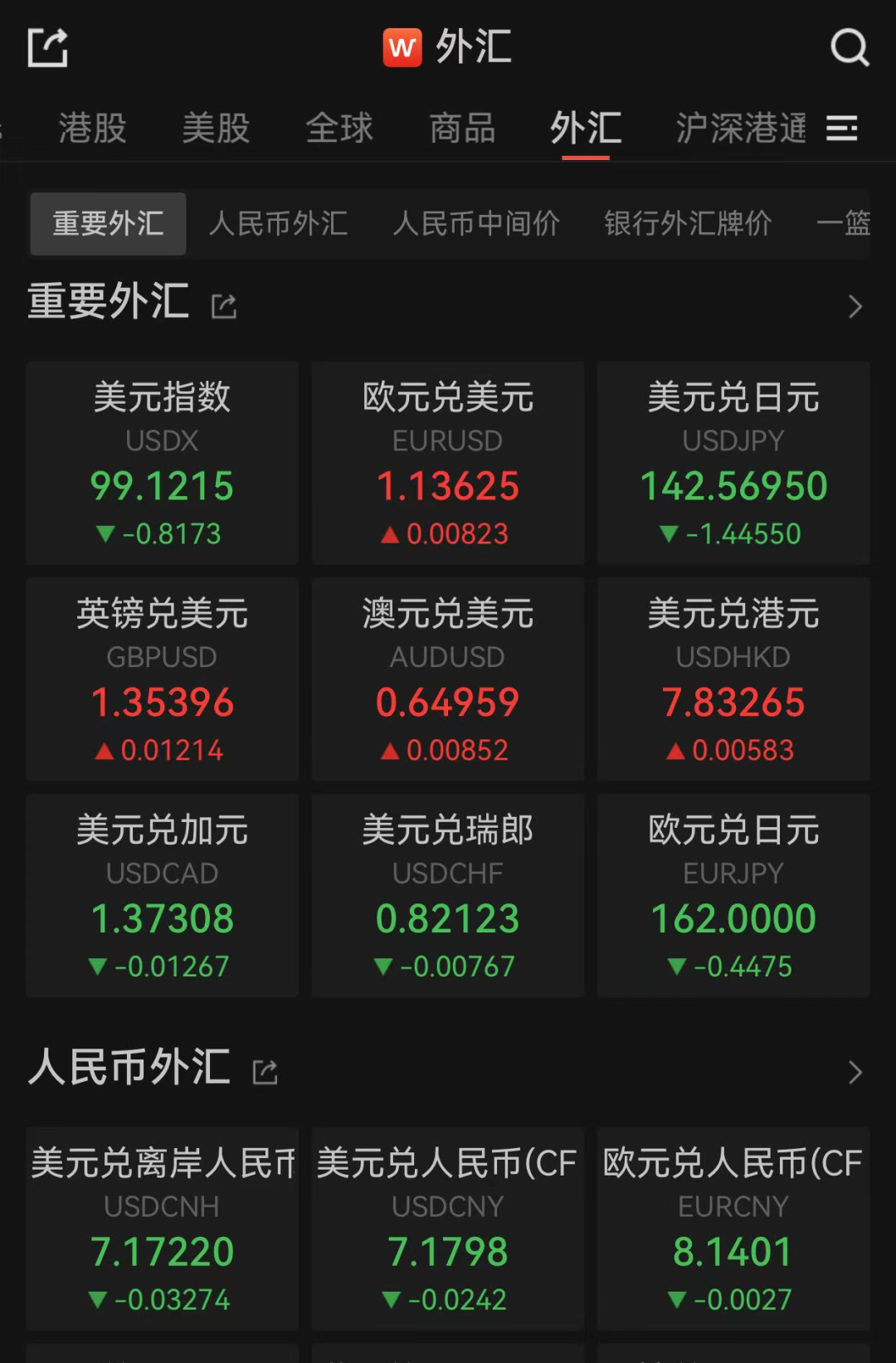
Task: Keep 重要外汇 filter selected
Action: [x=108, y=223]
